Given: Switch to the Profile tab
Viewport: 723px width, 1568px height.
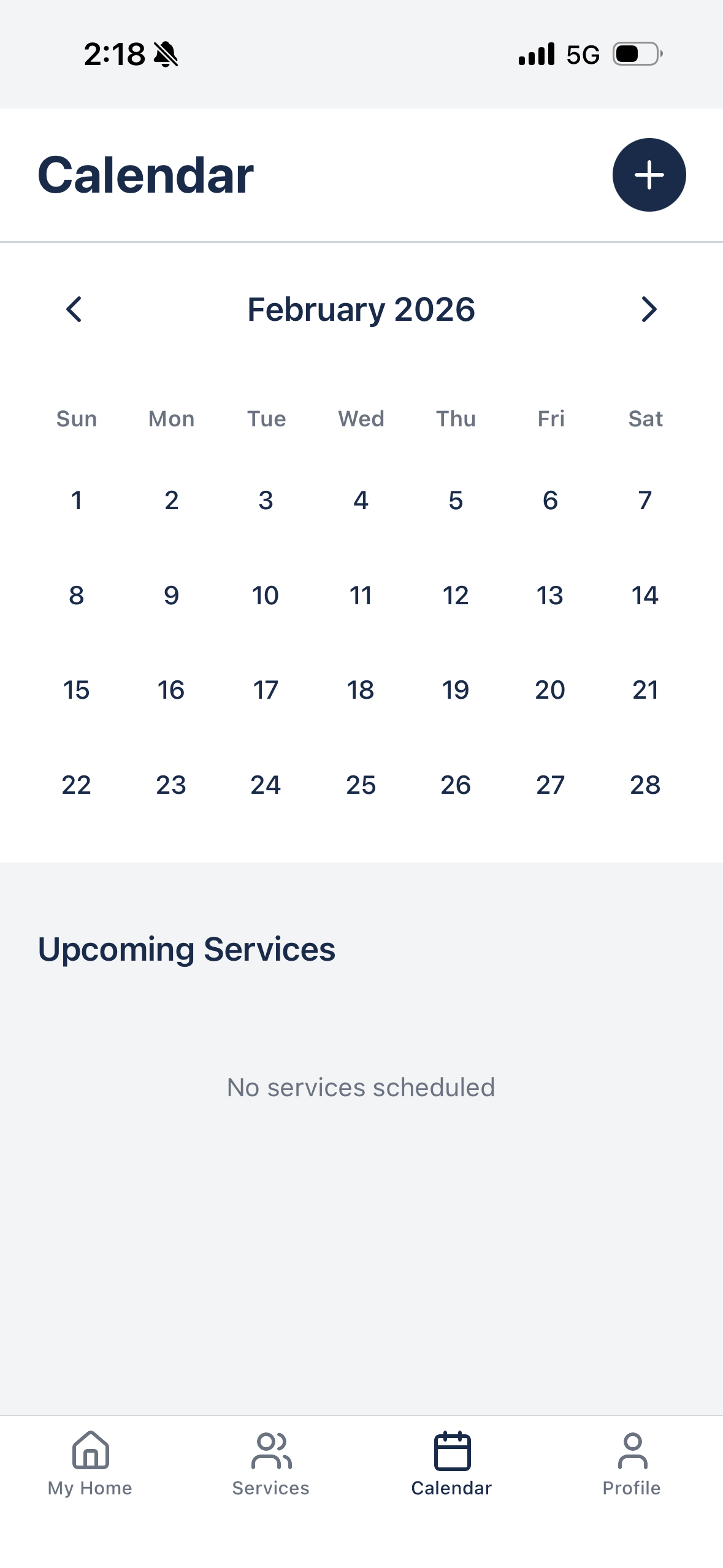Looking at the screenshot, I should pyautogui.click(x=632, y=1464).
